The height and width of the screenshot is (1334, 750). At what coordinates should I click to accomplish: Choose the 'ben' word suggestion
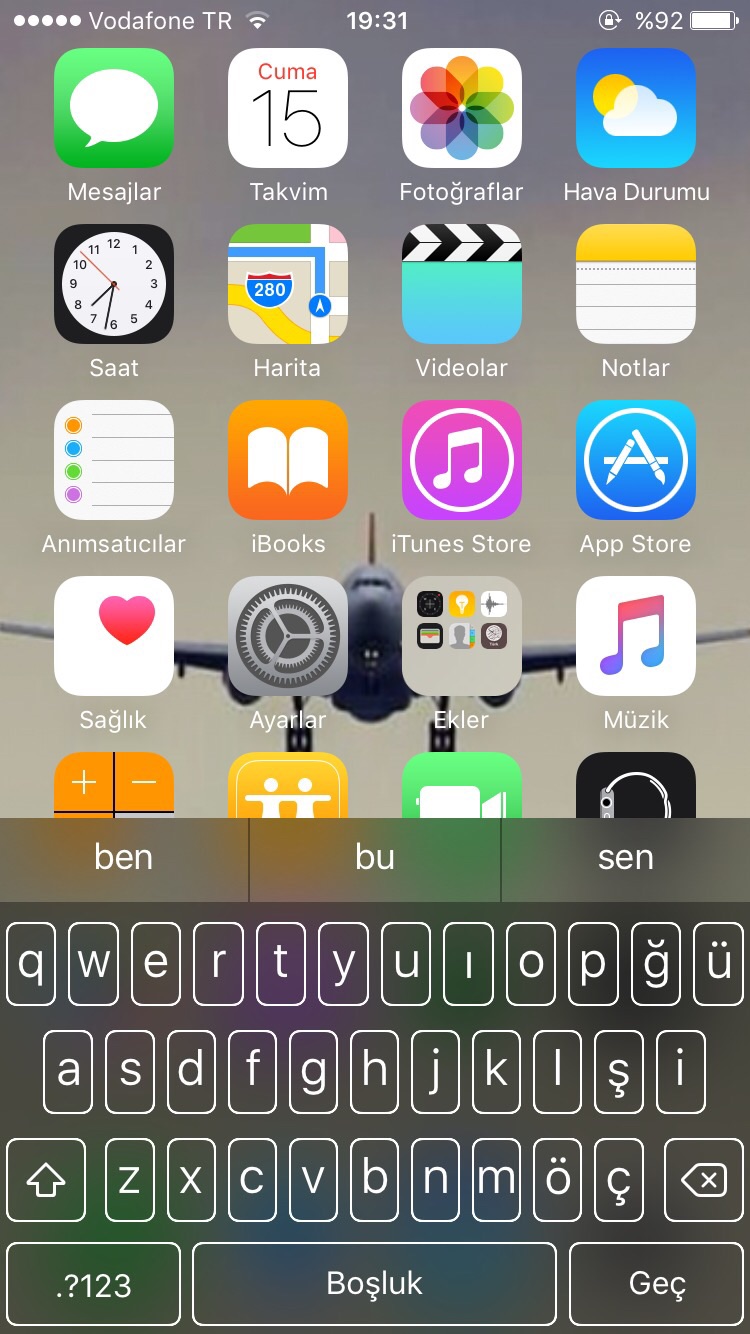124,858
